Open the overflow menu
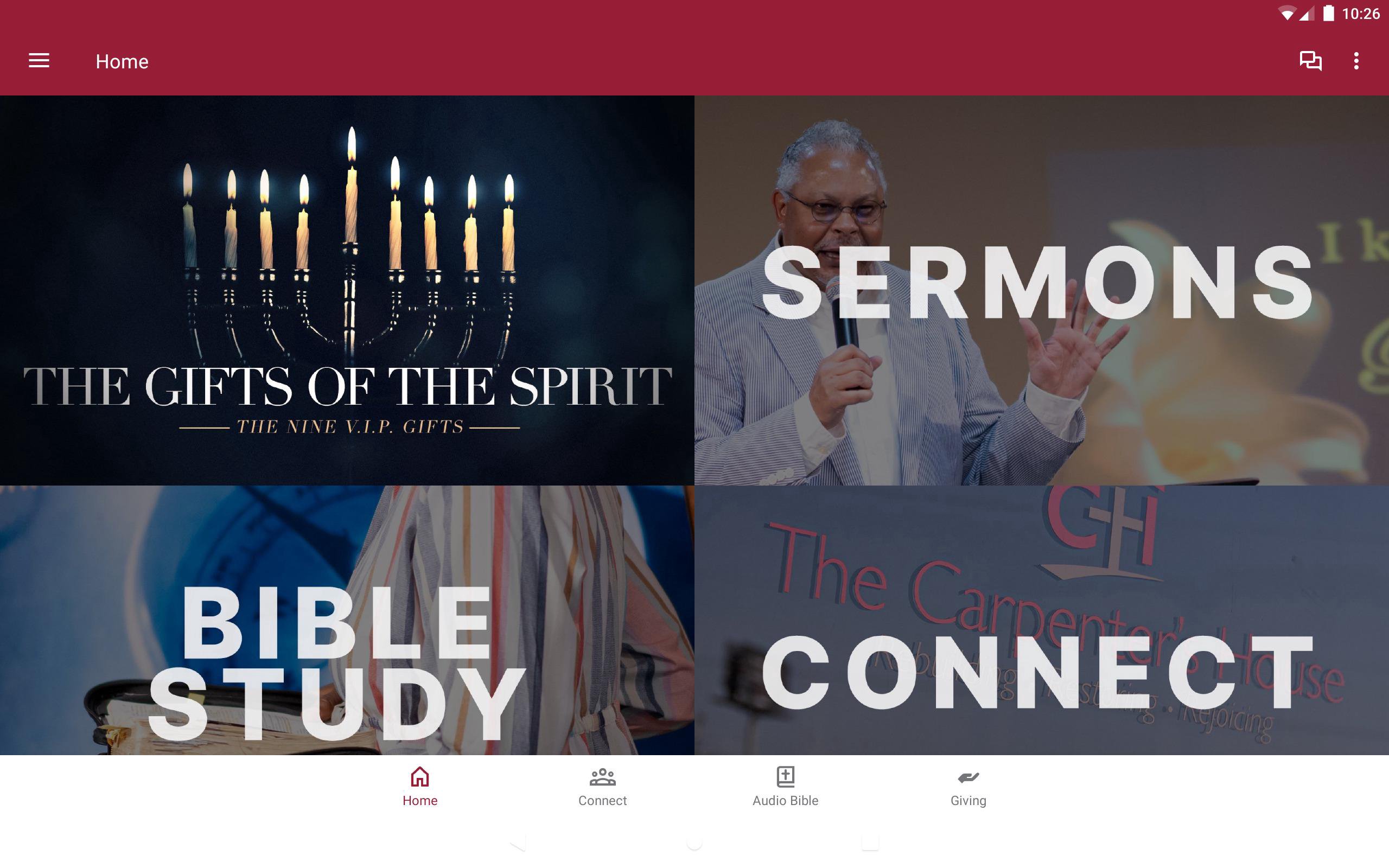The width and height of the screenshot is (1389, 868). click(x=1356, y=61)
